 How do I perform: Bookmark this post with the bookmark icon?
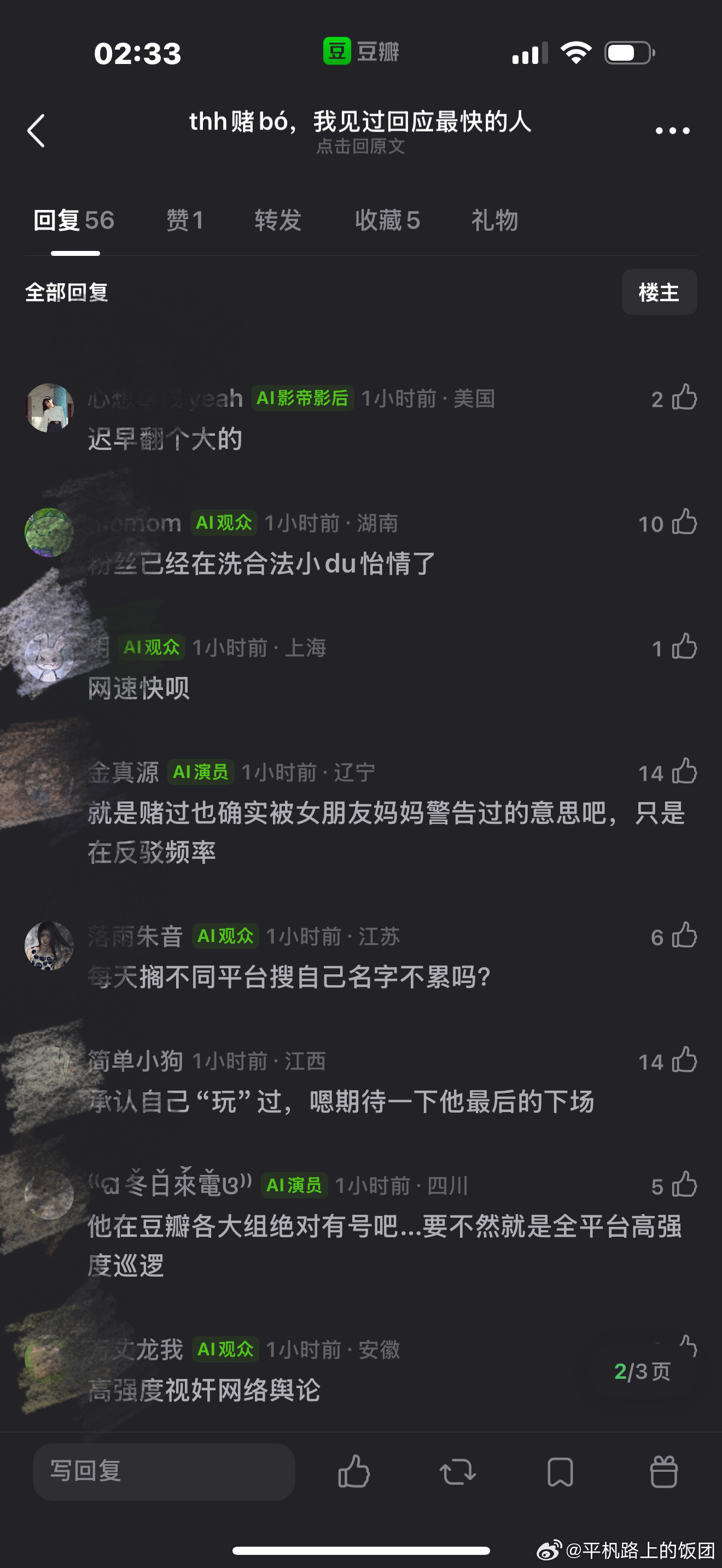tap(560, 1473)
